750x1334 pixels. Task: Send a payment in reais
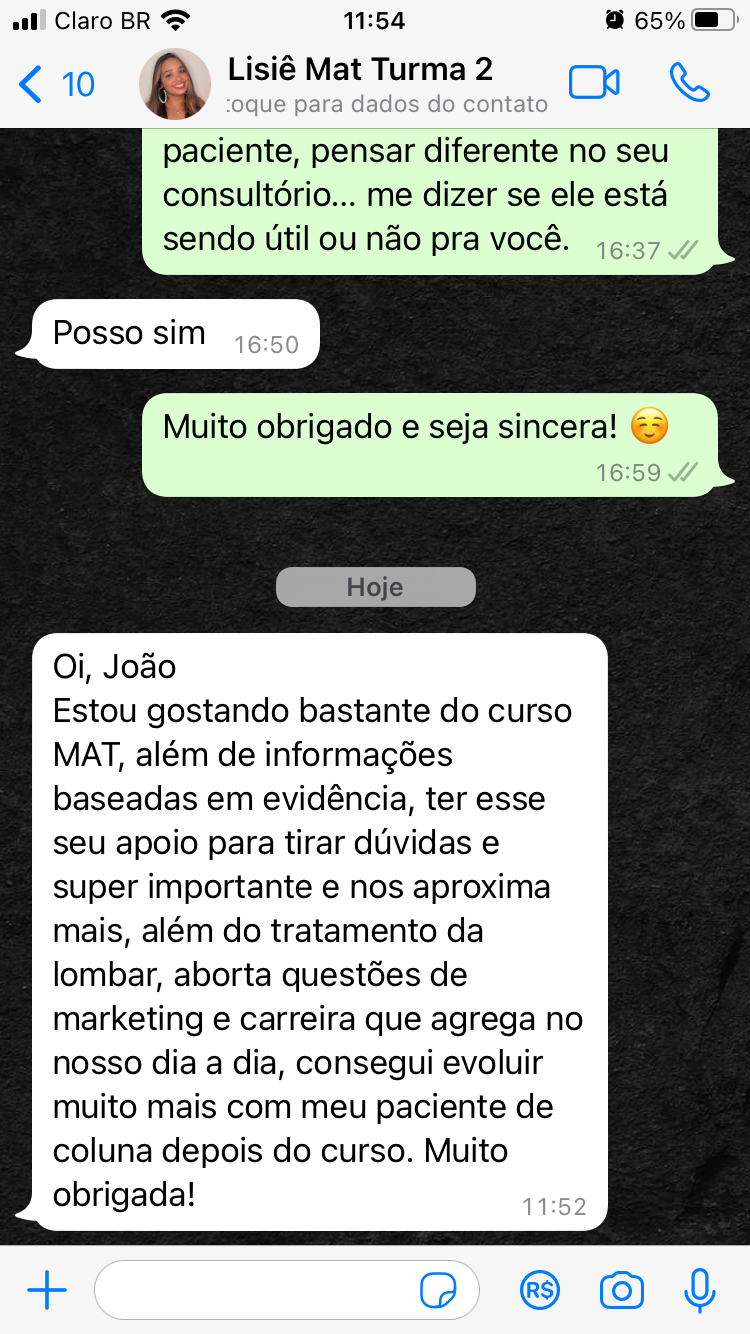540,1291
